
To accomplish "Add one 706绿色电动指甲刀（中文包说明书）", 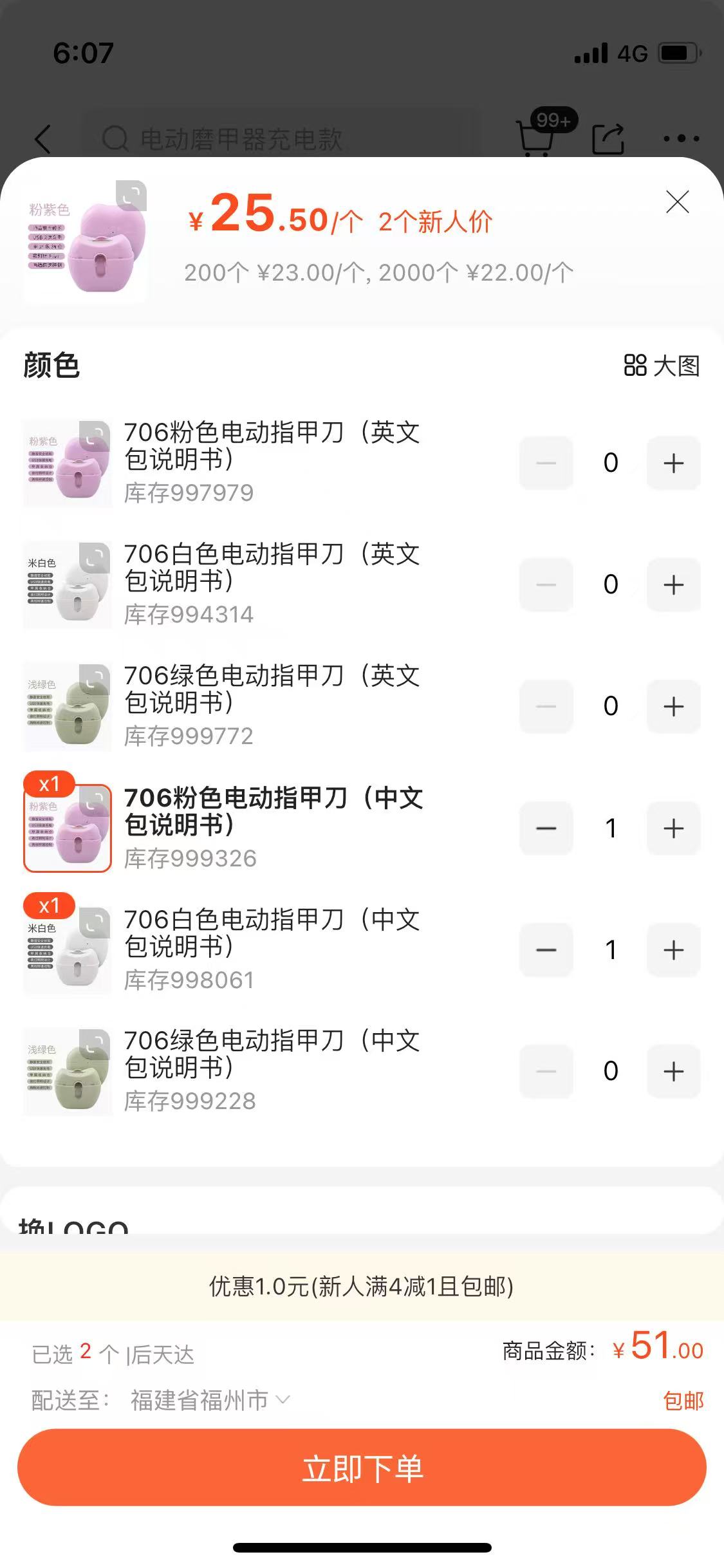I will [673, 1072].
